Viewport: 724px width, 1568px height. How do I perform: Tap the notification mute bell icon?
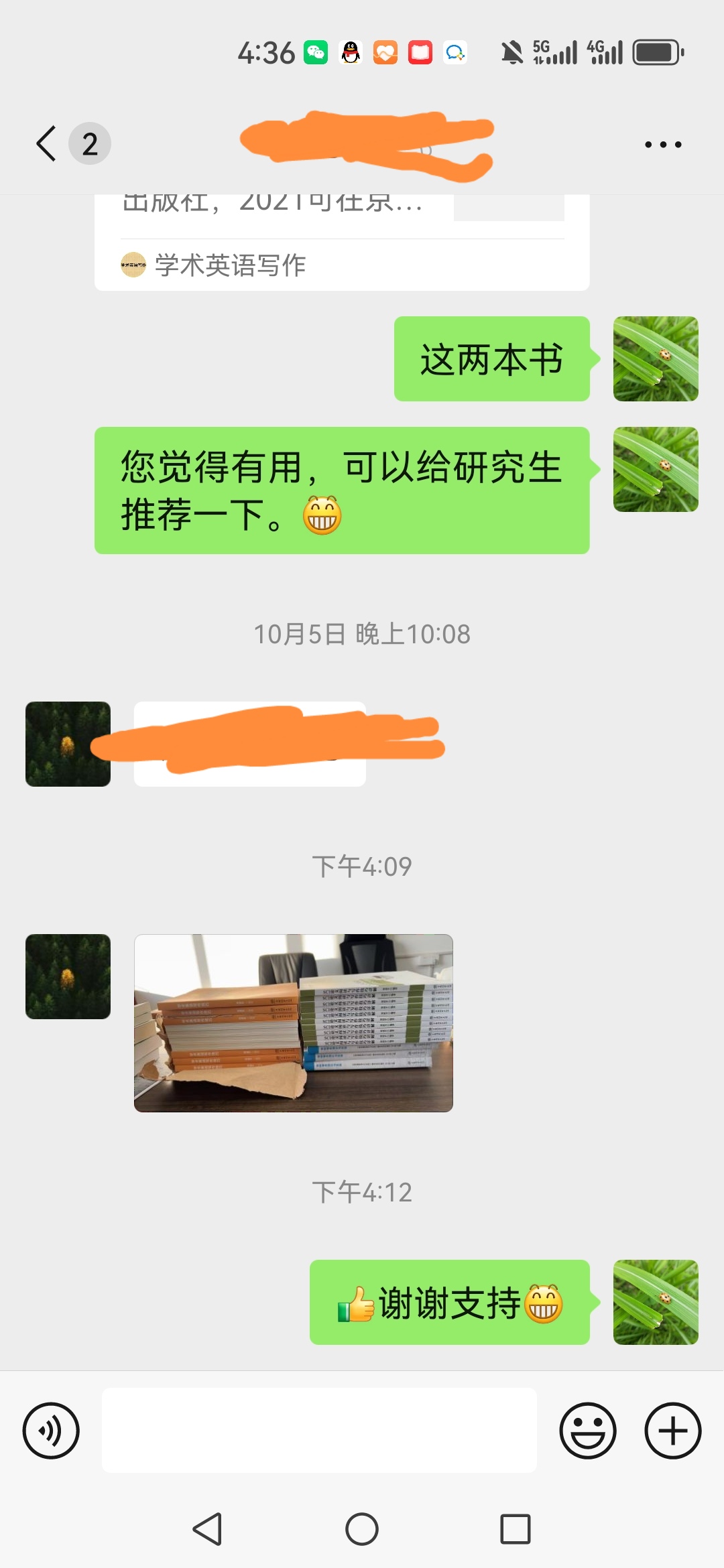pyautogui.click(x=513, y=52)
